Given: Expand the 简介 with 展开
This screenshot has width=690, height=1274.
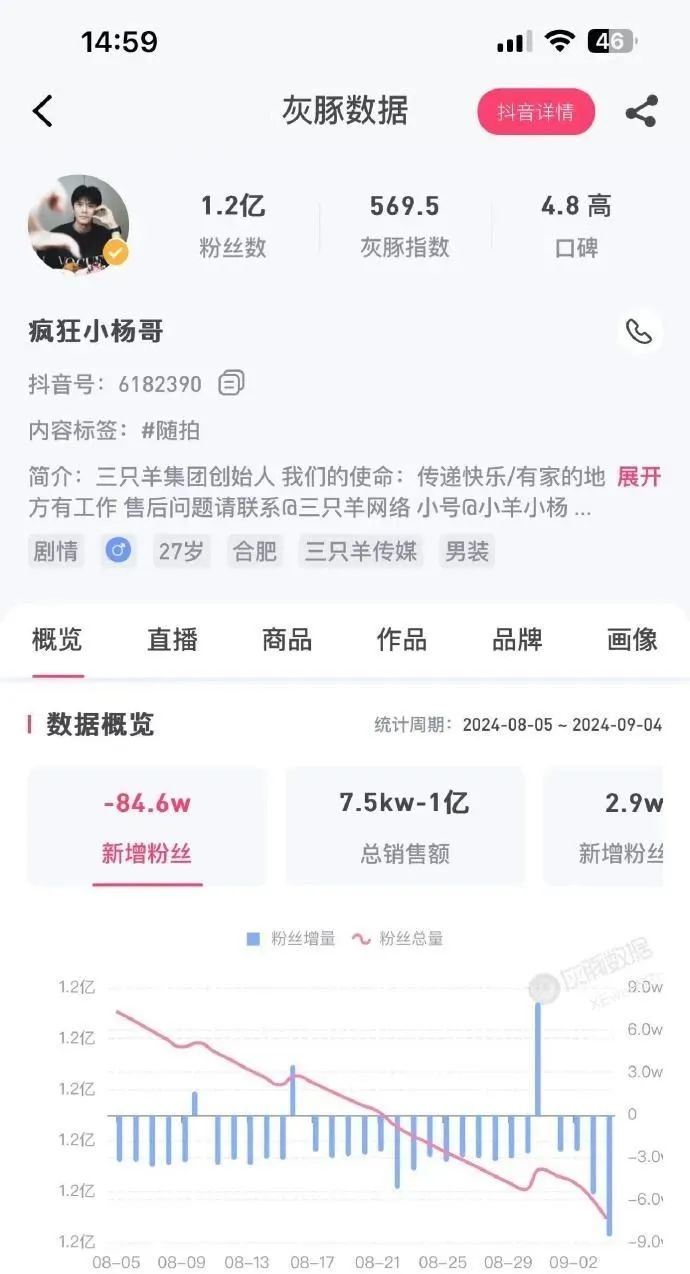Looking at the screenshot, I should [639, 477].
